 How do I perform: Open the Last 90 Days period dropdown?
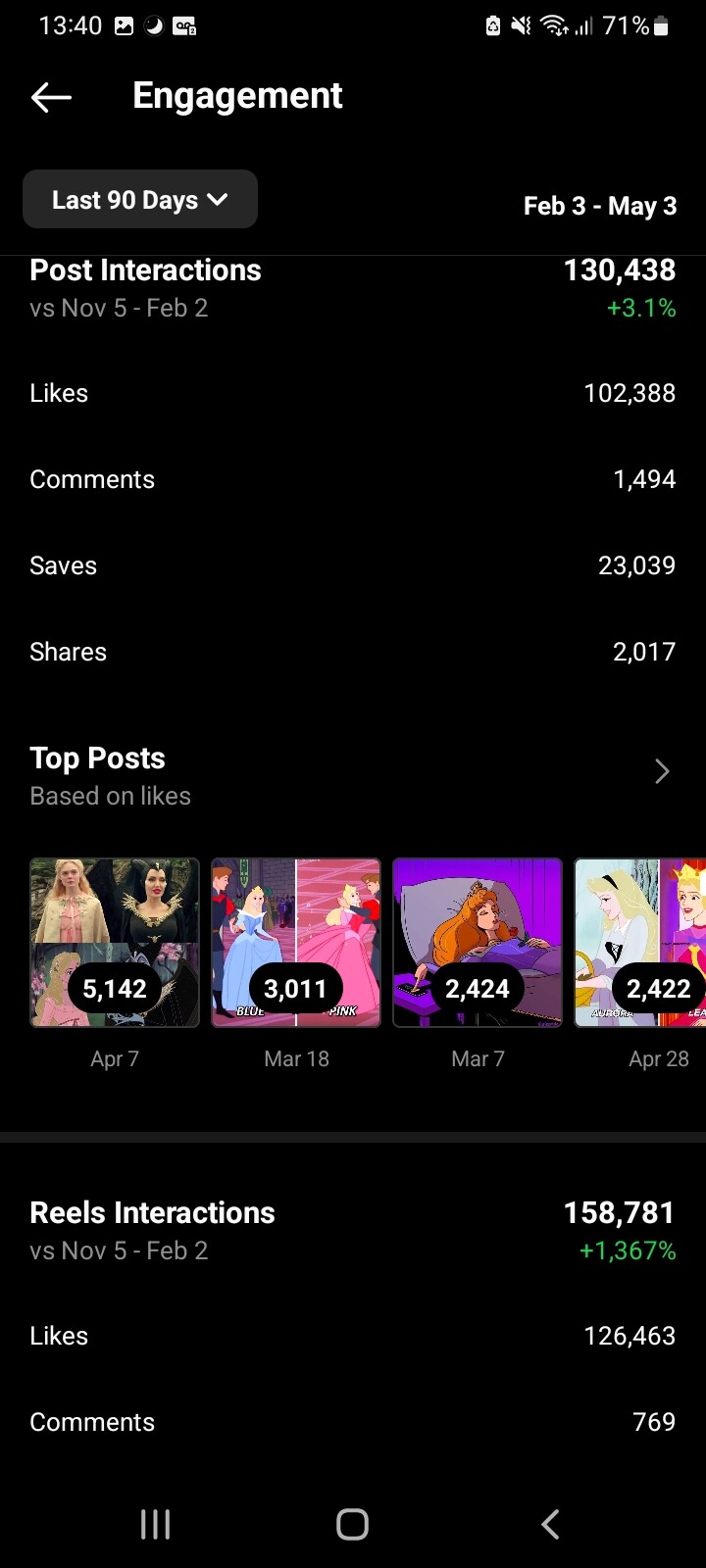click(x=140, y=200)
